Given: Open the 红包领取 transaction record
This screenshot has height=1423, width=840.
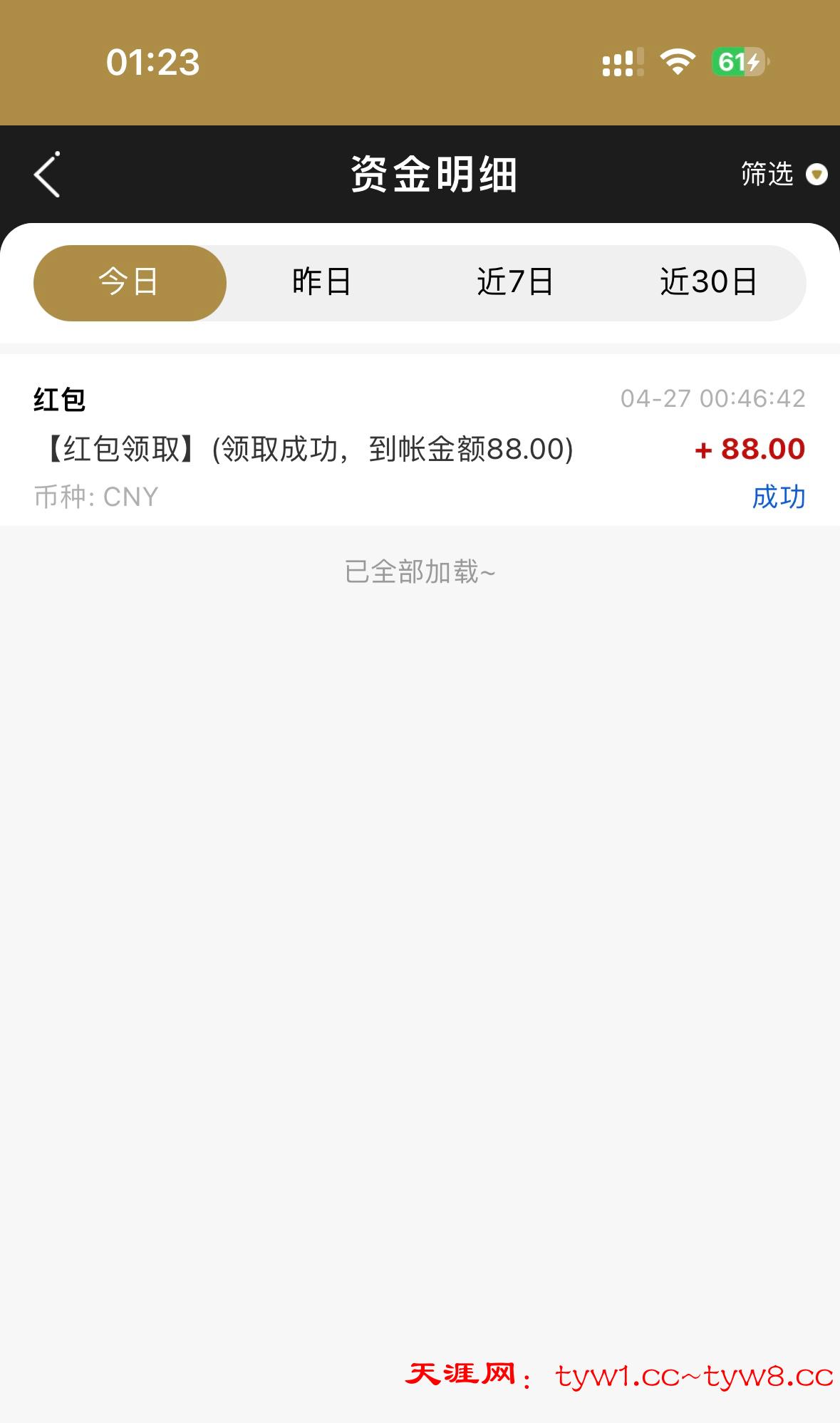Looking at the screenshot, I should (x=420, y=447).
